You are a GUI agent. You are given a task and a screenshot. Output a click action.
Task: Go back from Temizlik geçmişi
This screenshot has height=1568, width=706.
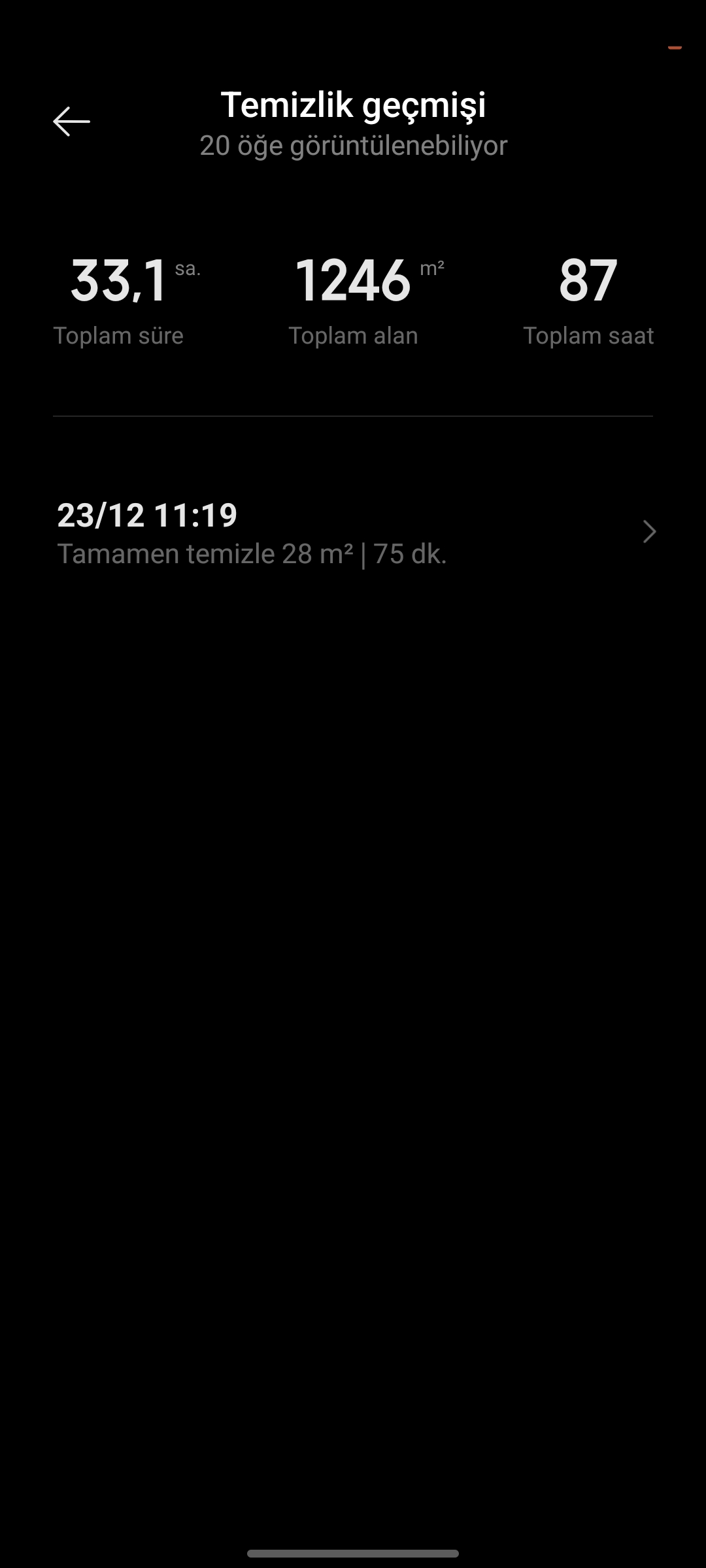click(x=71, y=122)
